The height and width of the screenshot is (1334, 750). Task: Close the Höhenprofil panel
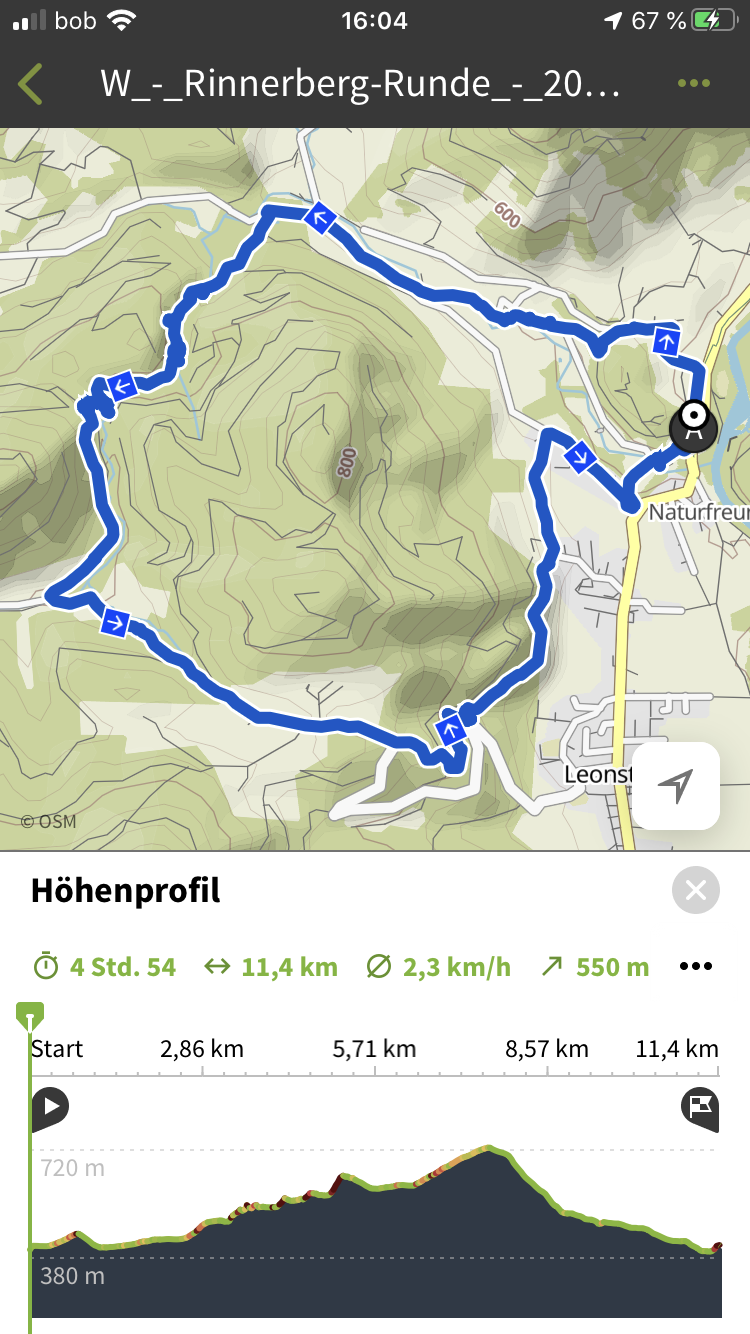pos(696,890)
